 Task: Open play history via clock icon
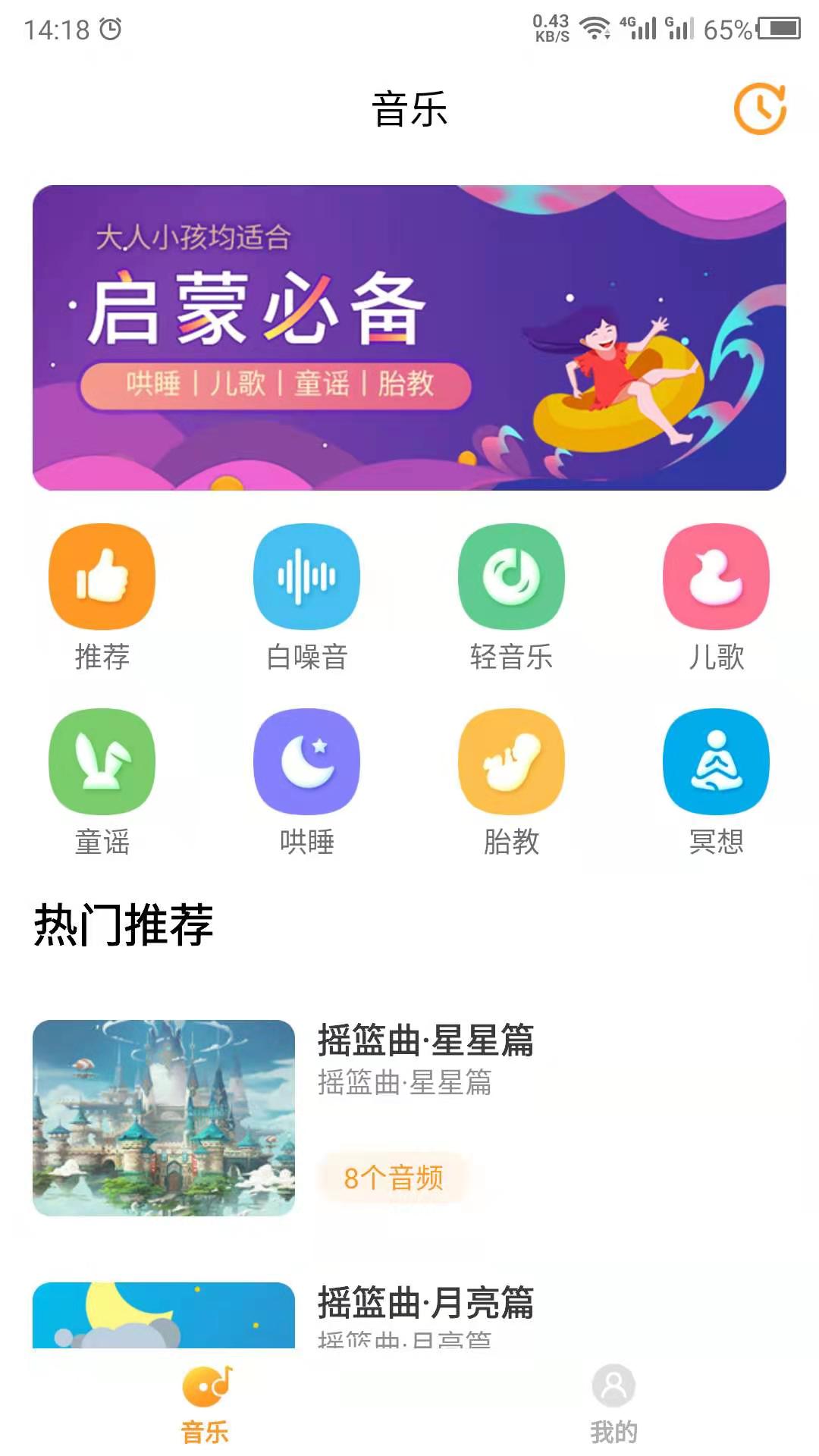pos(761,109)
